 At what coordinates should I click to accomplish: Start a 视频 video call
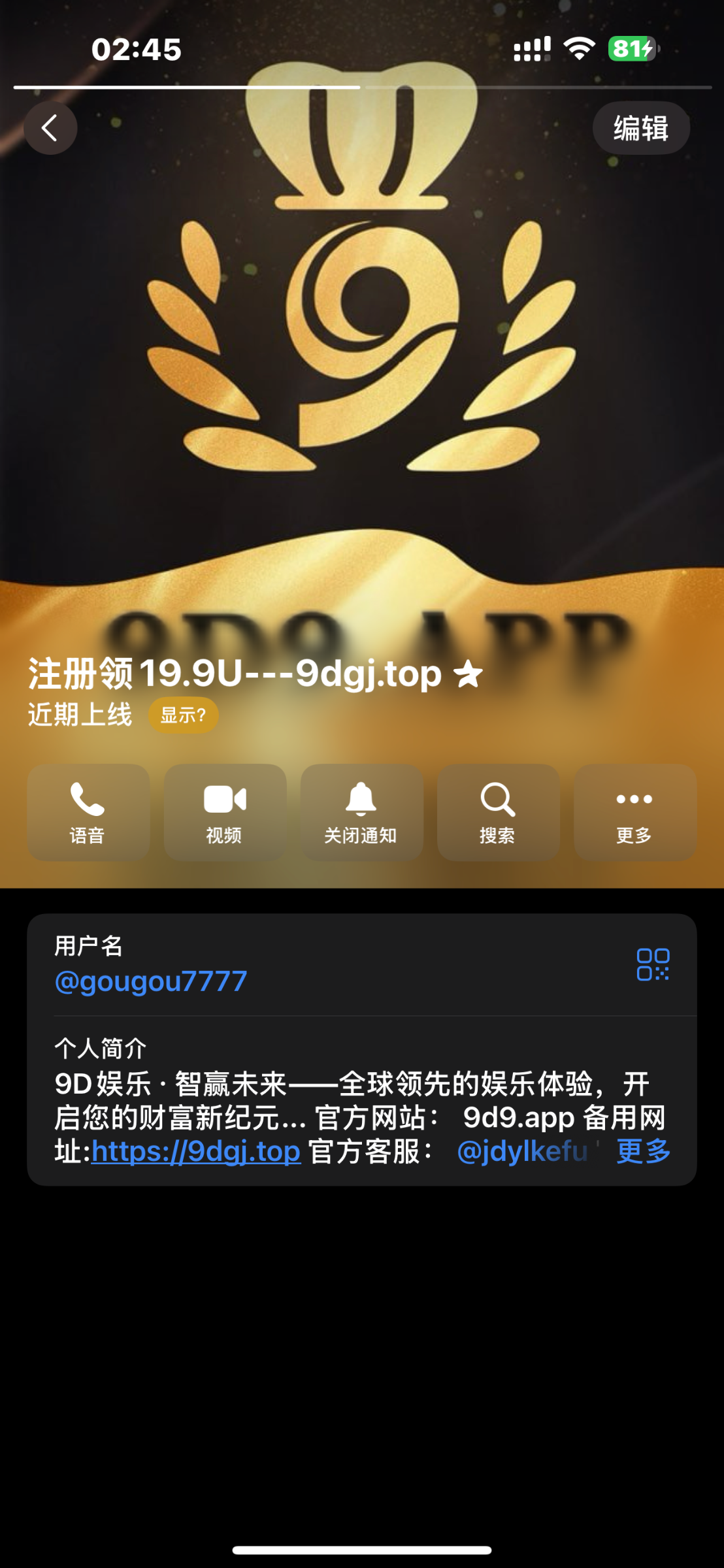pyautogui.click(x=225, y=812)
